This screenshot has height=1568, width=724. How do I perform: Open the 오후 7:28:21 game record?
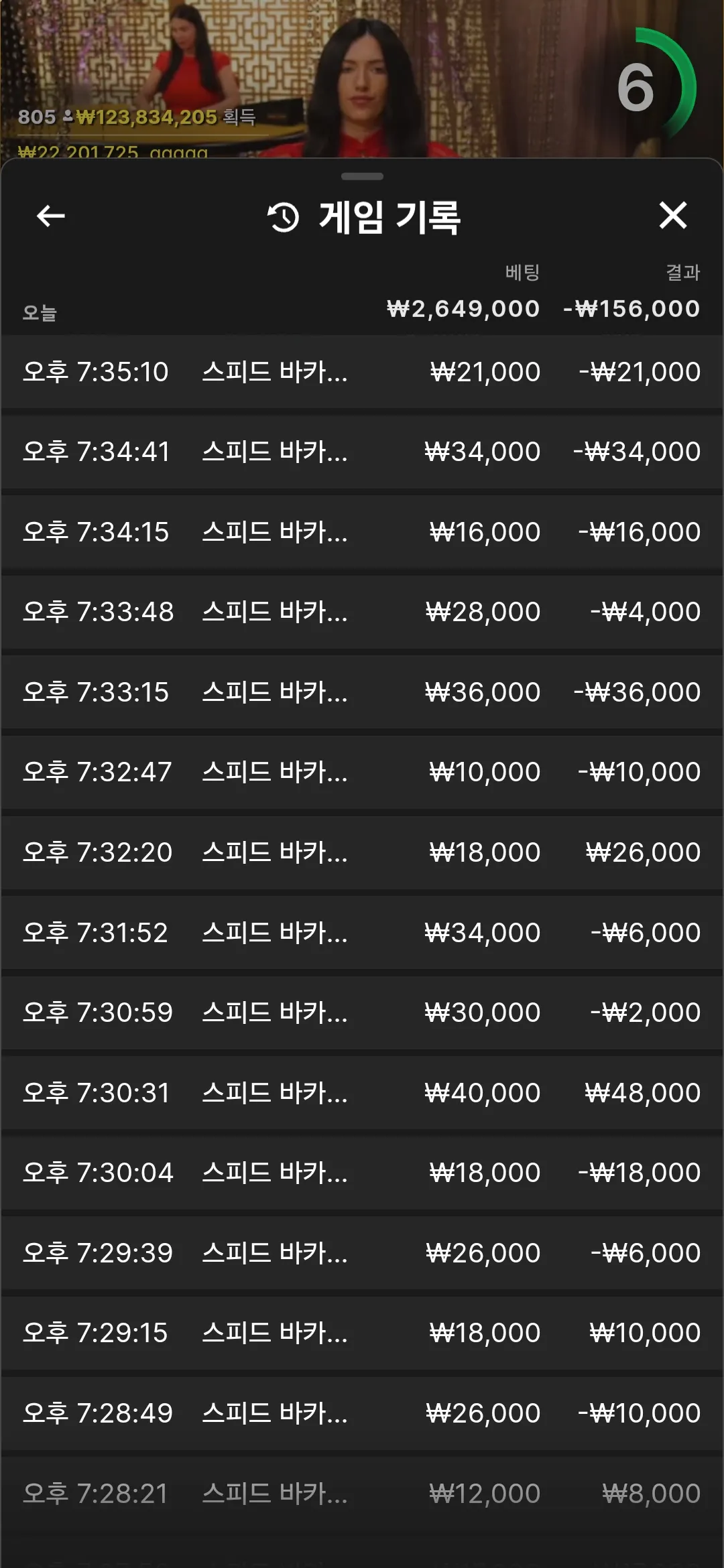pyautogui.click(x=362, y=1494)
